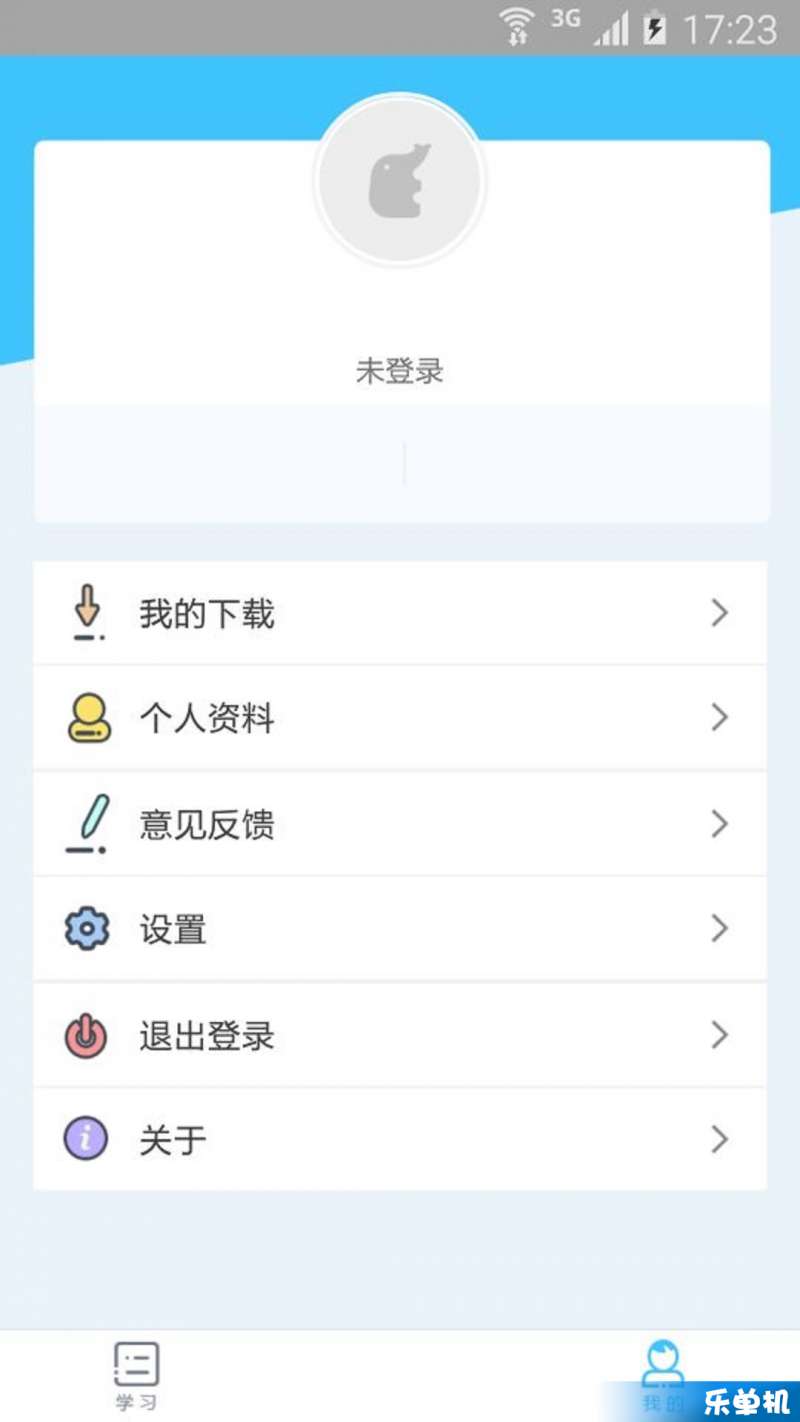This screenshot has width=800, height=1422.
Task: Open the 关于 about page
Action: 400,1140
